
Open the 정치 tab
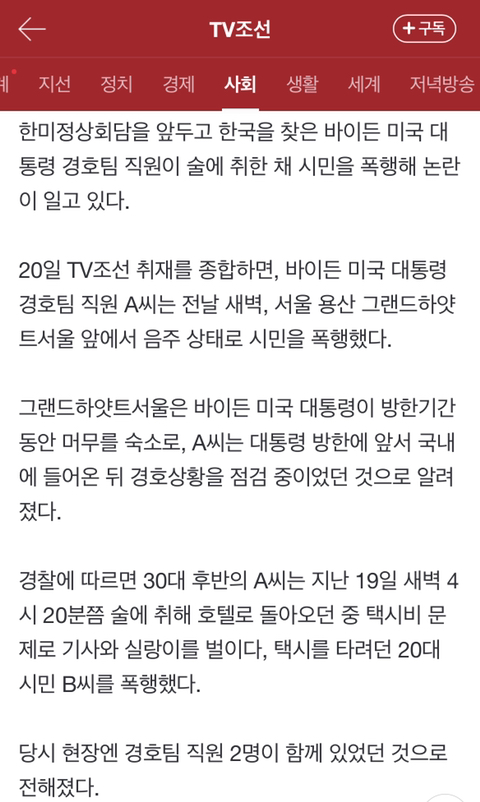pos(117,84)
